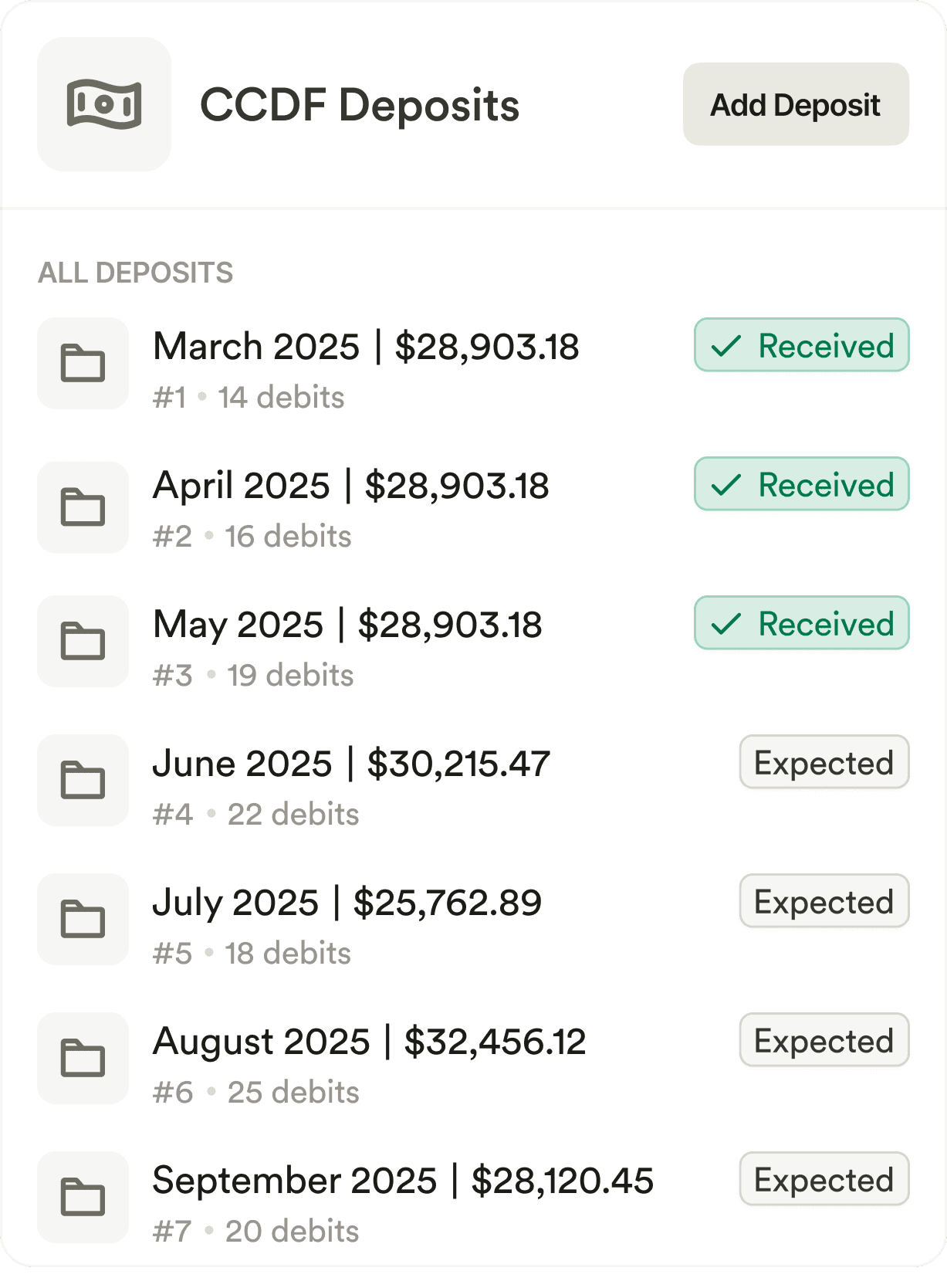
Task: Open the April 2025 deposit folder icon
Action: tap(83, 507)
